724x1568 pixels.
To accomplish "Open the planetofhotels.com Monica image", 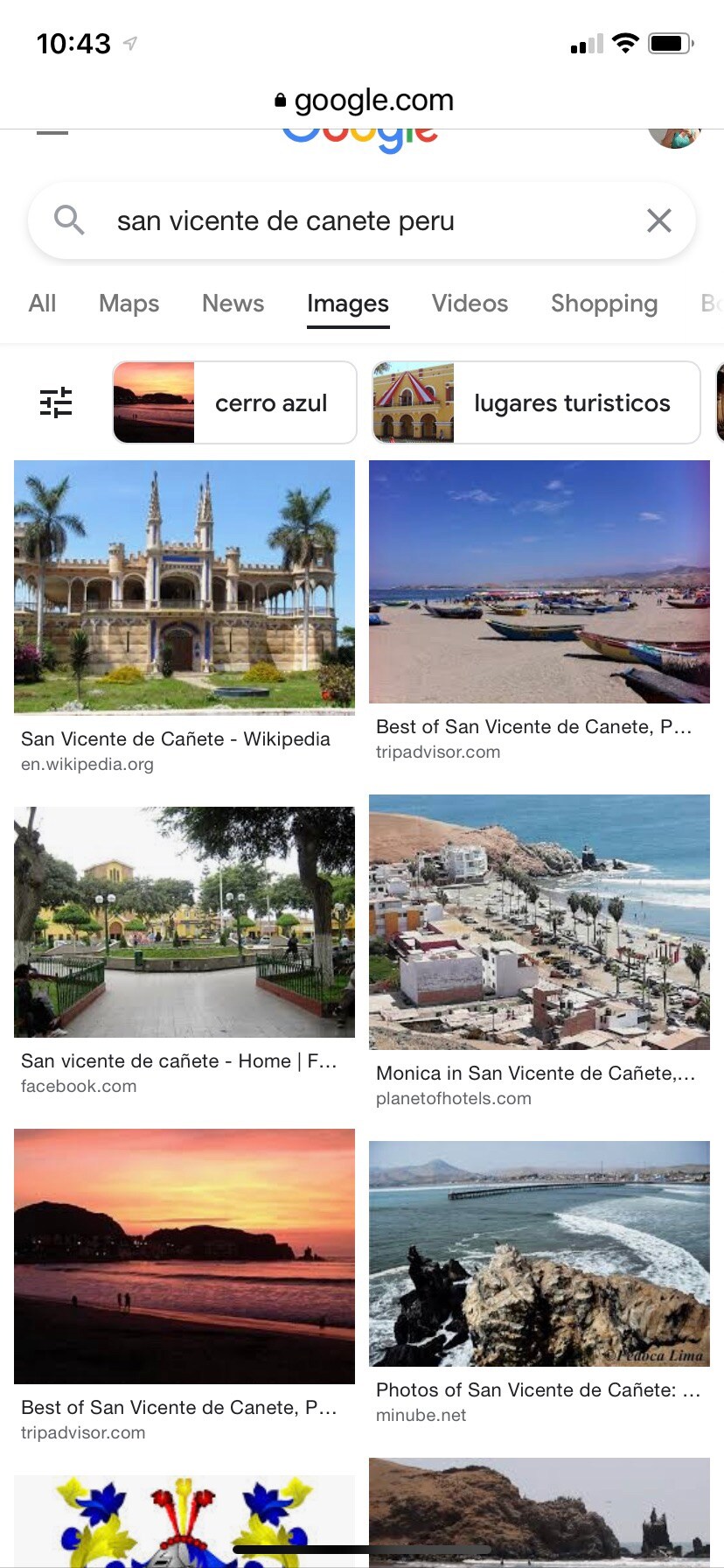I will coord(540,922).
